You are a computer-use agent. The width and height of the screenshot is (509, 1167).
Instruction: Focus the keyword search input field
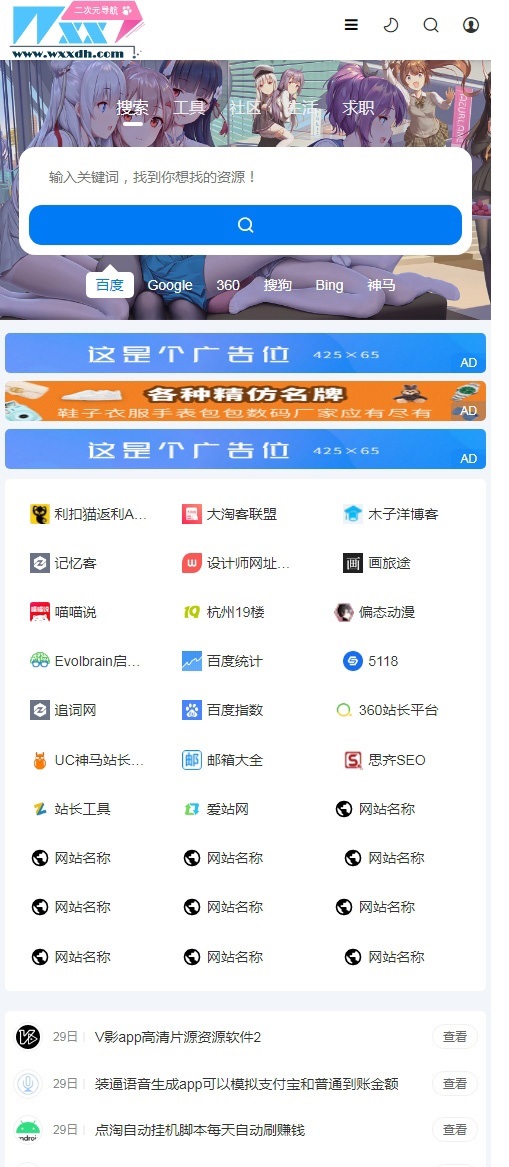(x=246, y=177)
